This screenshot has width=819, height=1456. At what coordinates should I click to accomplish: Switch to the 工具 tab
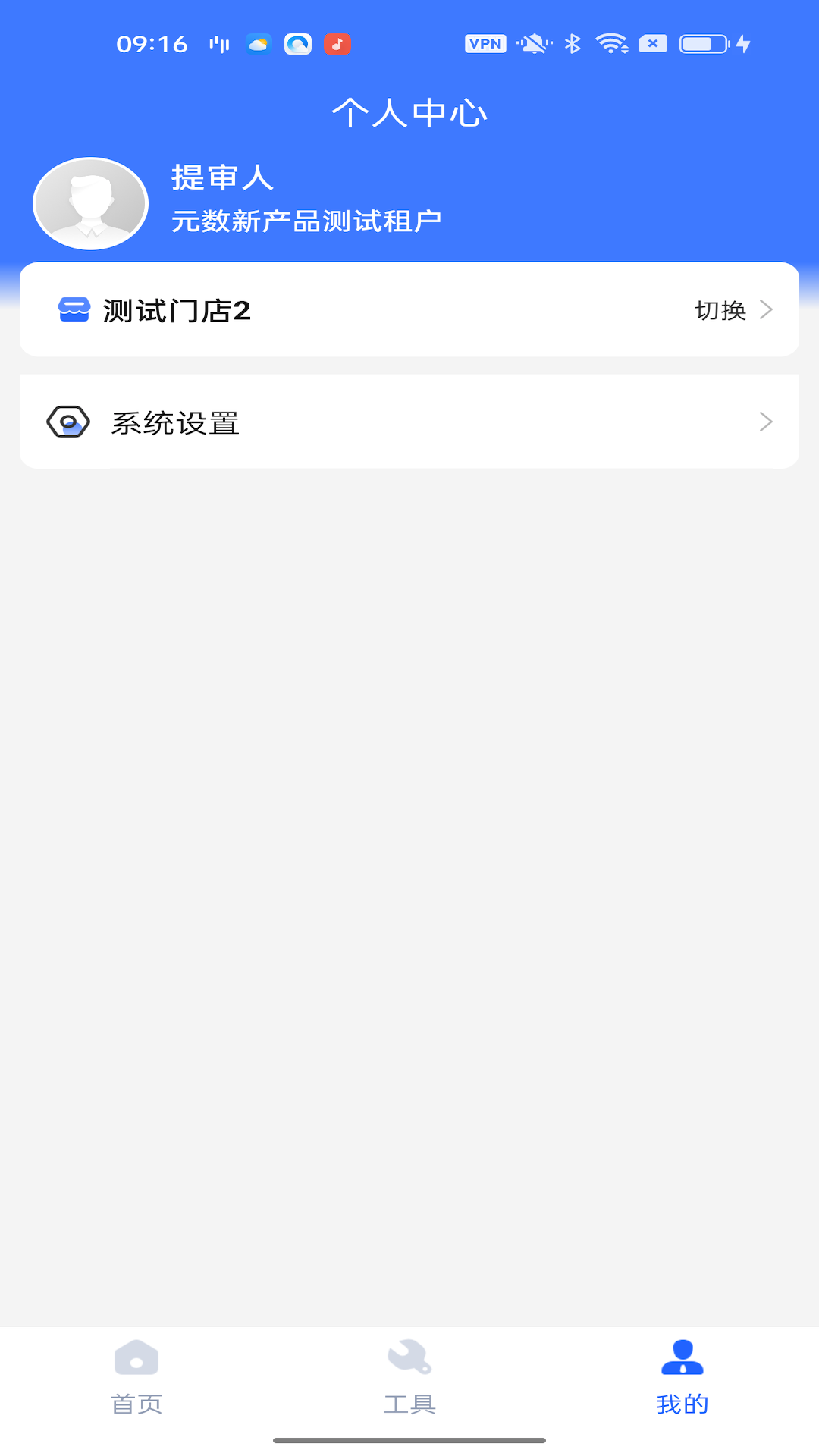[x=409, y=1403]
